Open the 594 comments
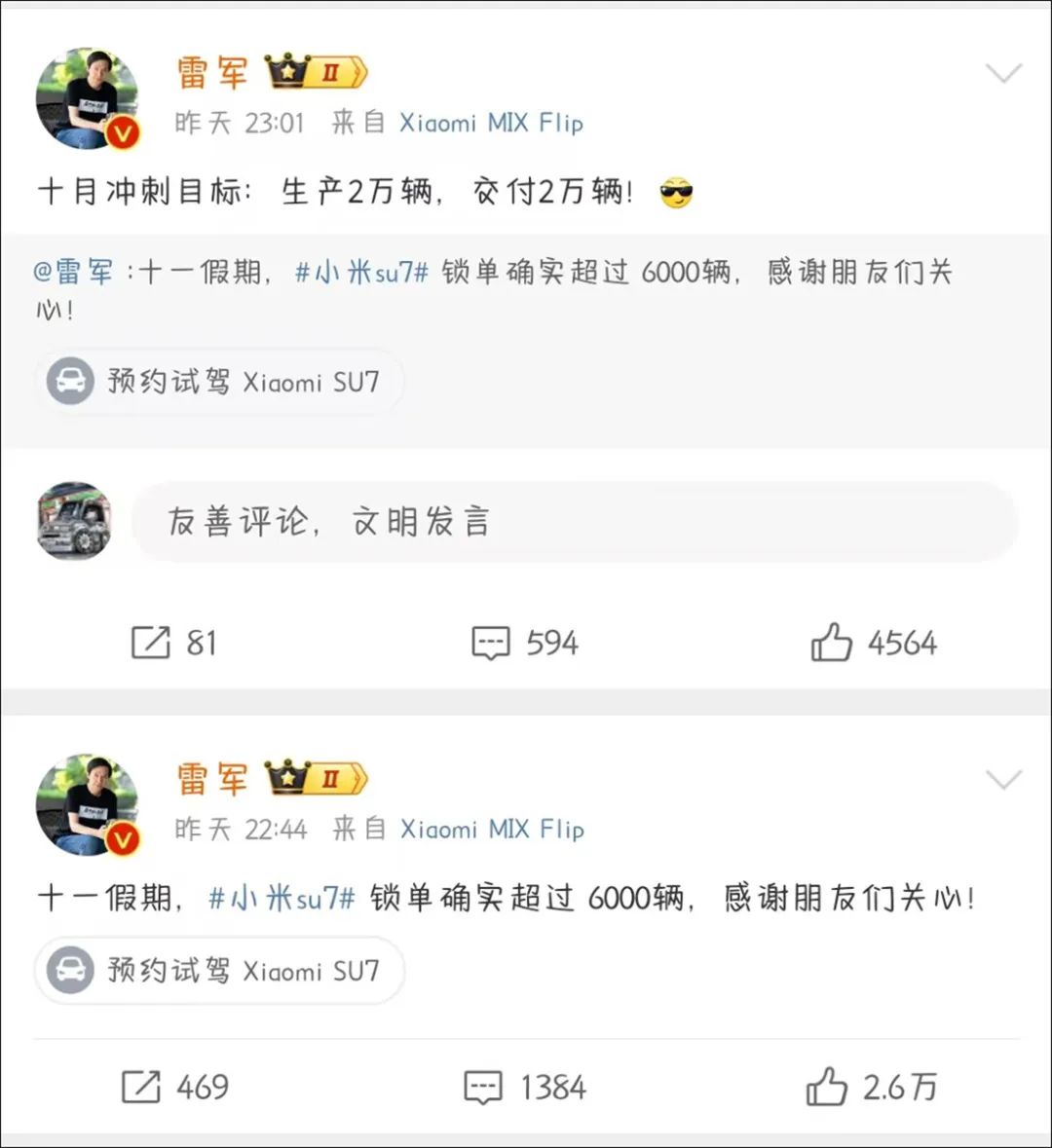 tap(524, 643)
